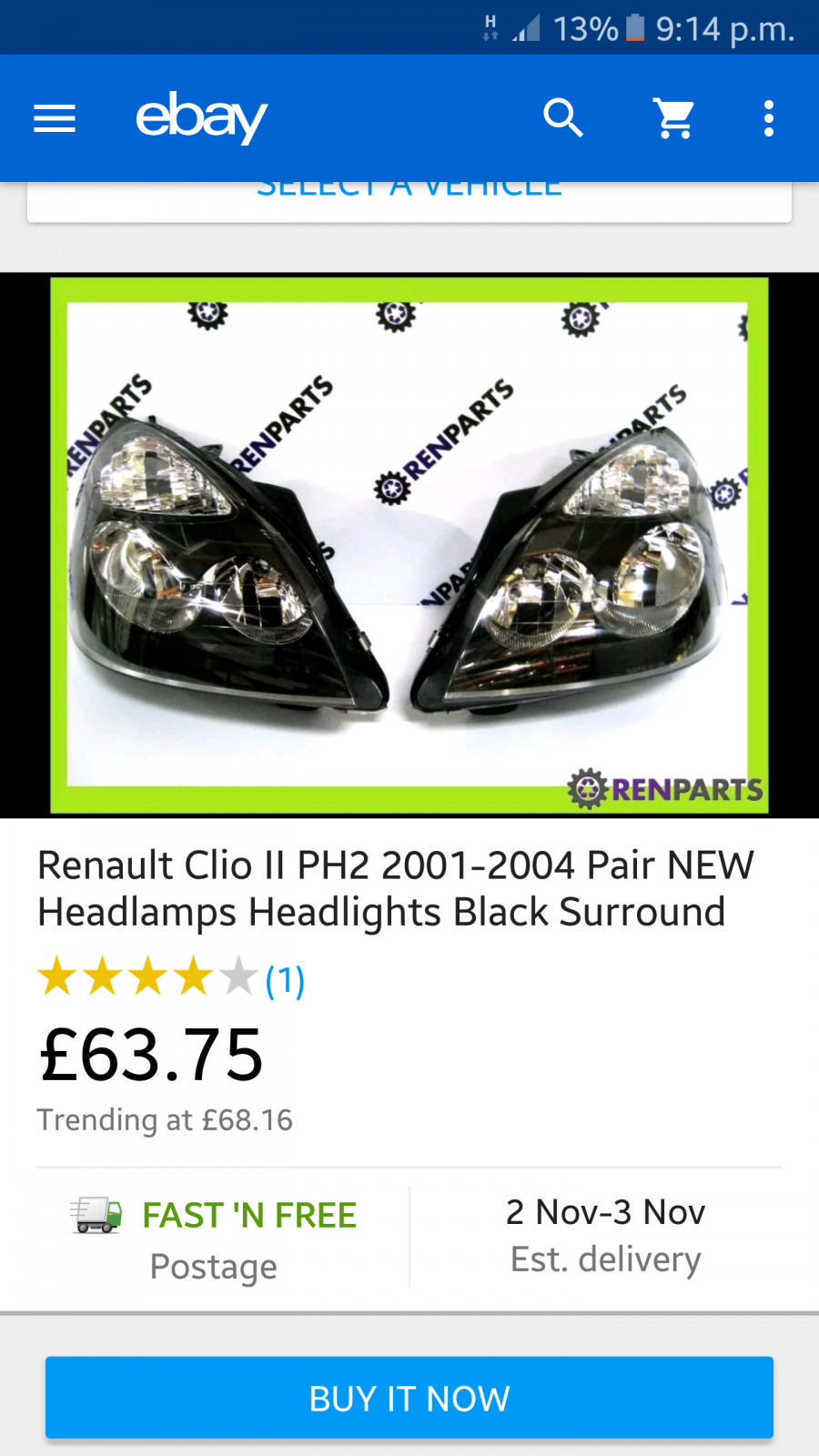The height and width of the screenshot is (1456, 819).
Task: Tap the Buy It Now button
Action: pos(409,1398)
